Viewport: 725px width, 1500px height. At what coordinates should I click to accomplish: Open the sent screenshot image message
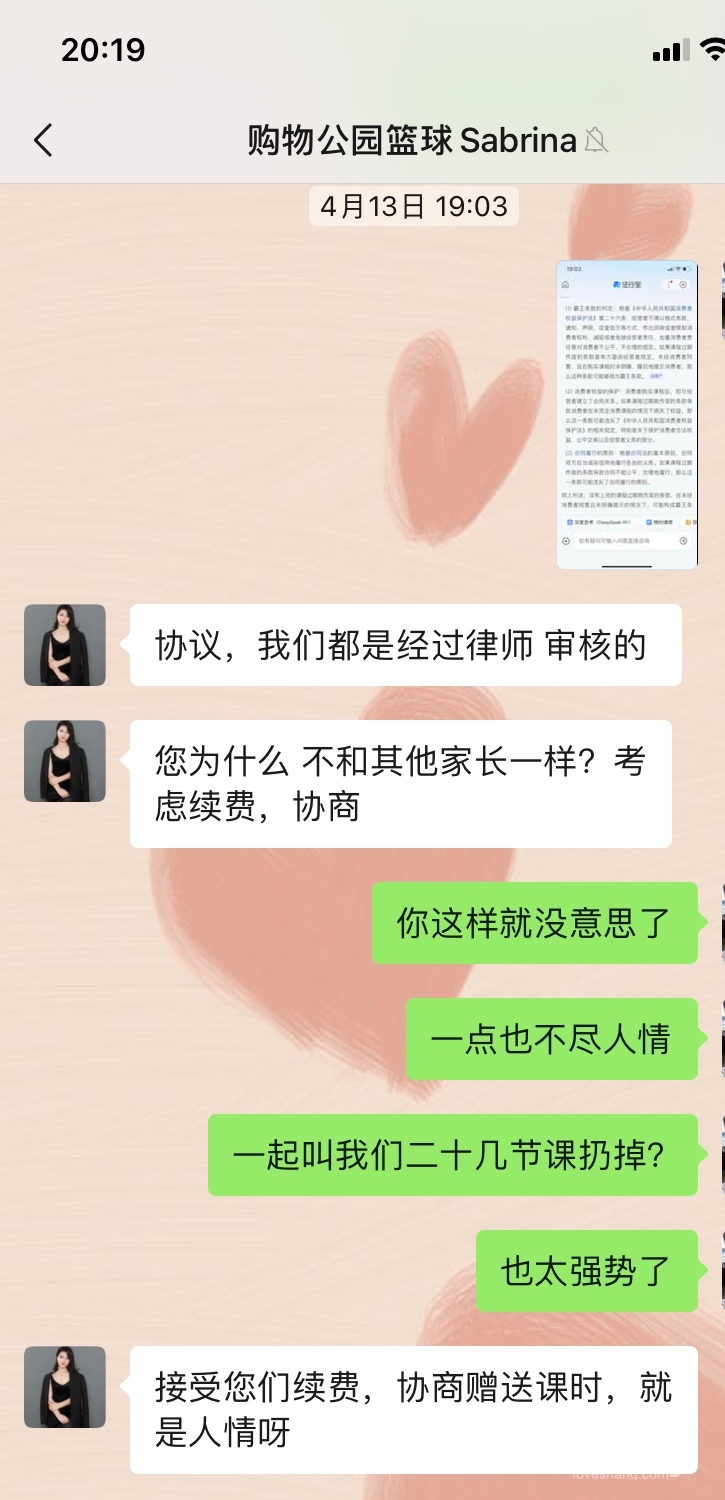(626, 414)
